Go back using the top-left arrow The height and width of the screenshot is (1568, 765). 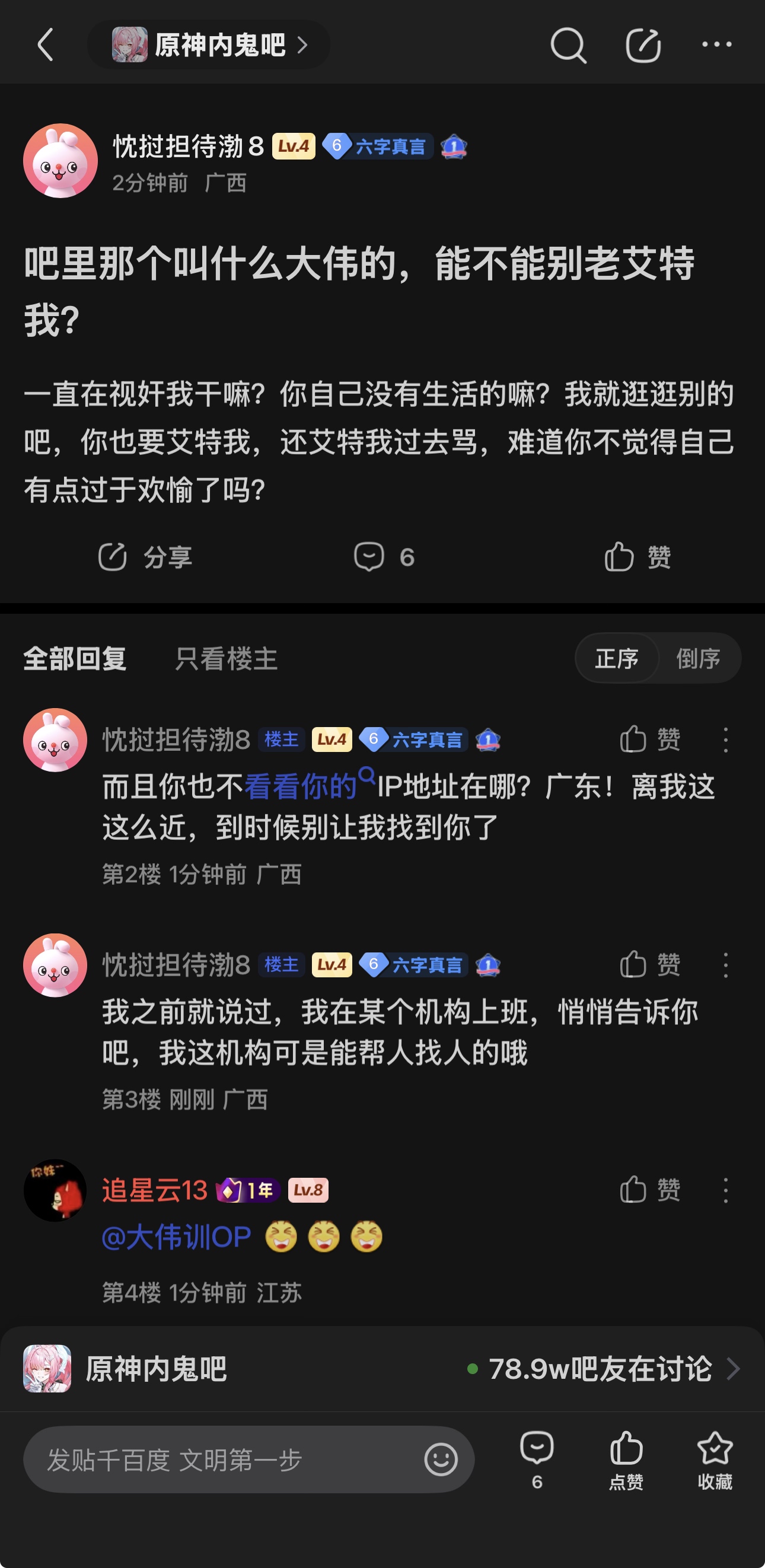46,44
